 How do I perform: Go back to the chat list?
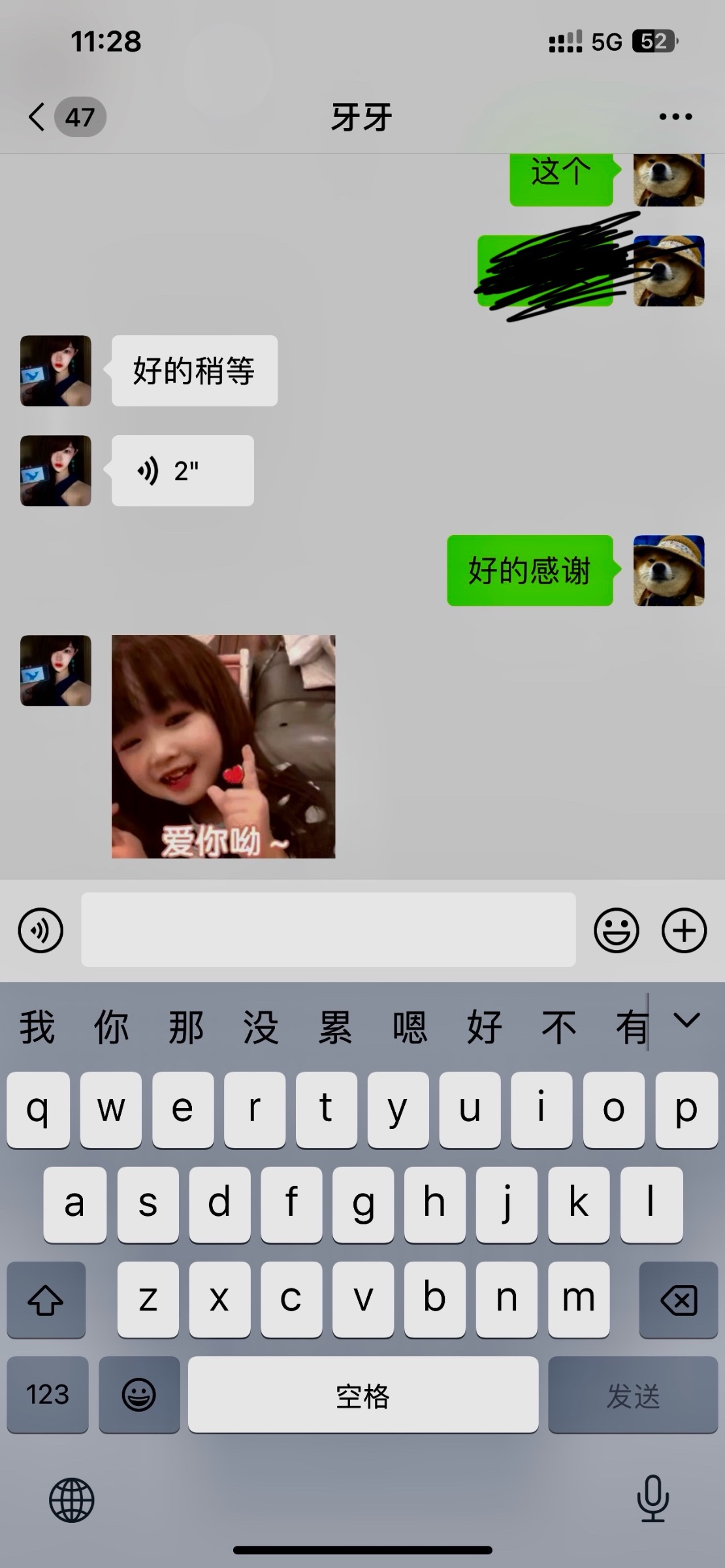(x=38, y=118)
